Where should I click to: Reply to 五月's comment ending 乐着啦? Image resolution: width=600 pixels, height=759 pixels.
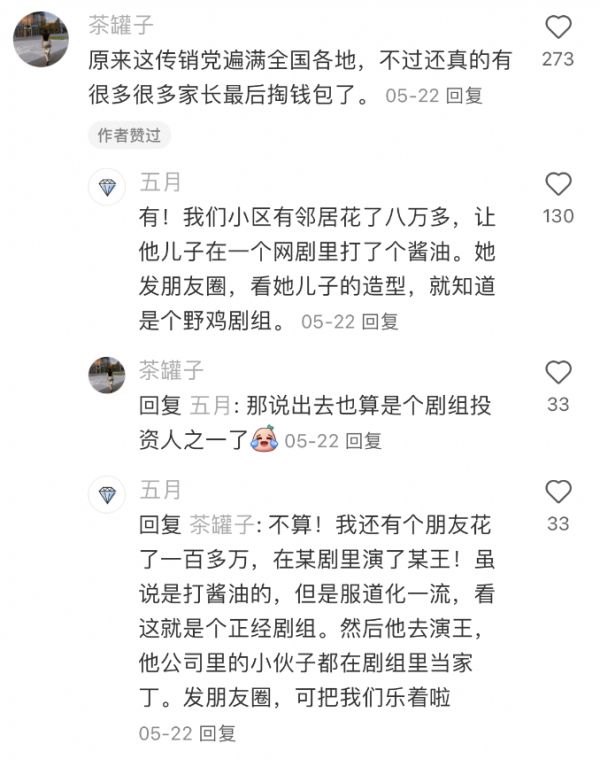coord(217,733)
